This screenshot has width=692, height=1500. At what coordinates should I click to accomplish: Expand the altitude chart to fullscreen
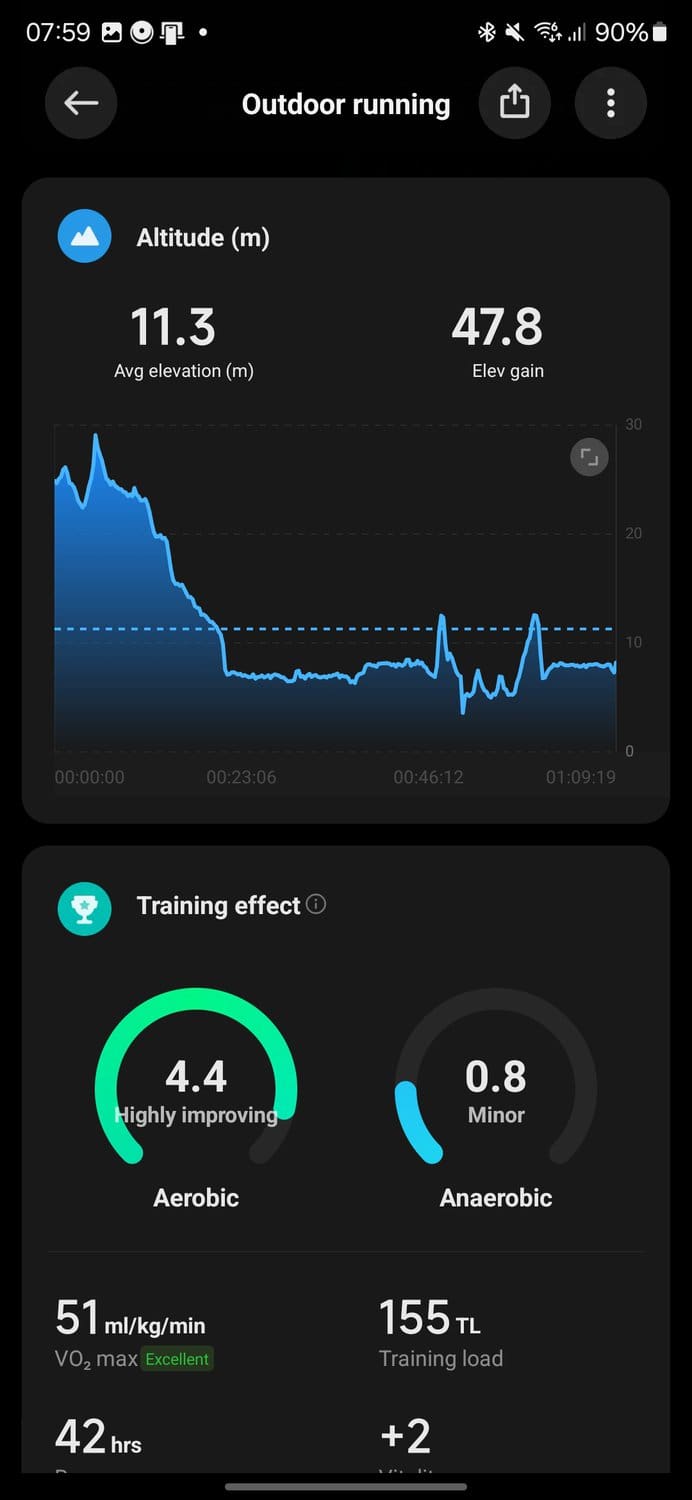[589, 458]
